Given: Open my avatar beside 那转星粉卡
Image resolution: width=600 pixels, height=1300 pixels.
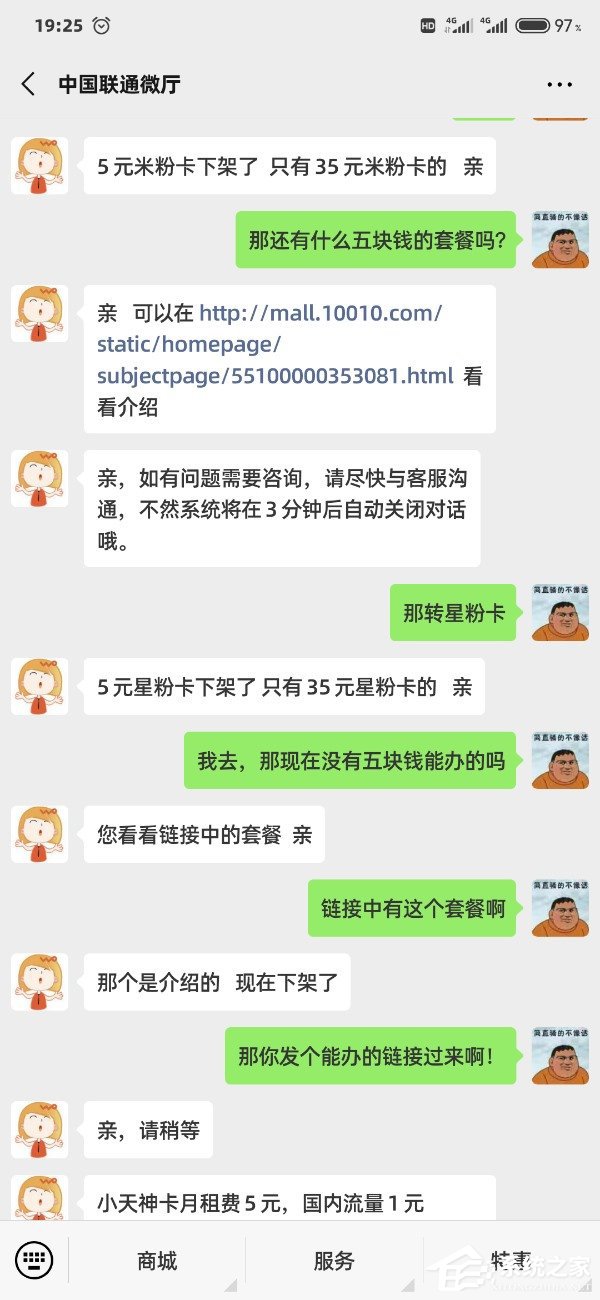Looking at the screenshot, I should (560, 613).
